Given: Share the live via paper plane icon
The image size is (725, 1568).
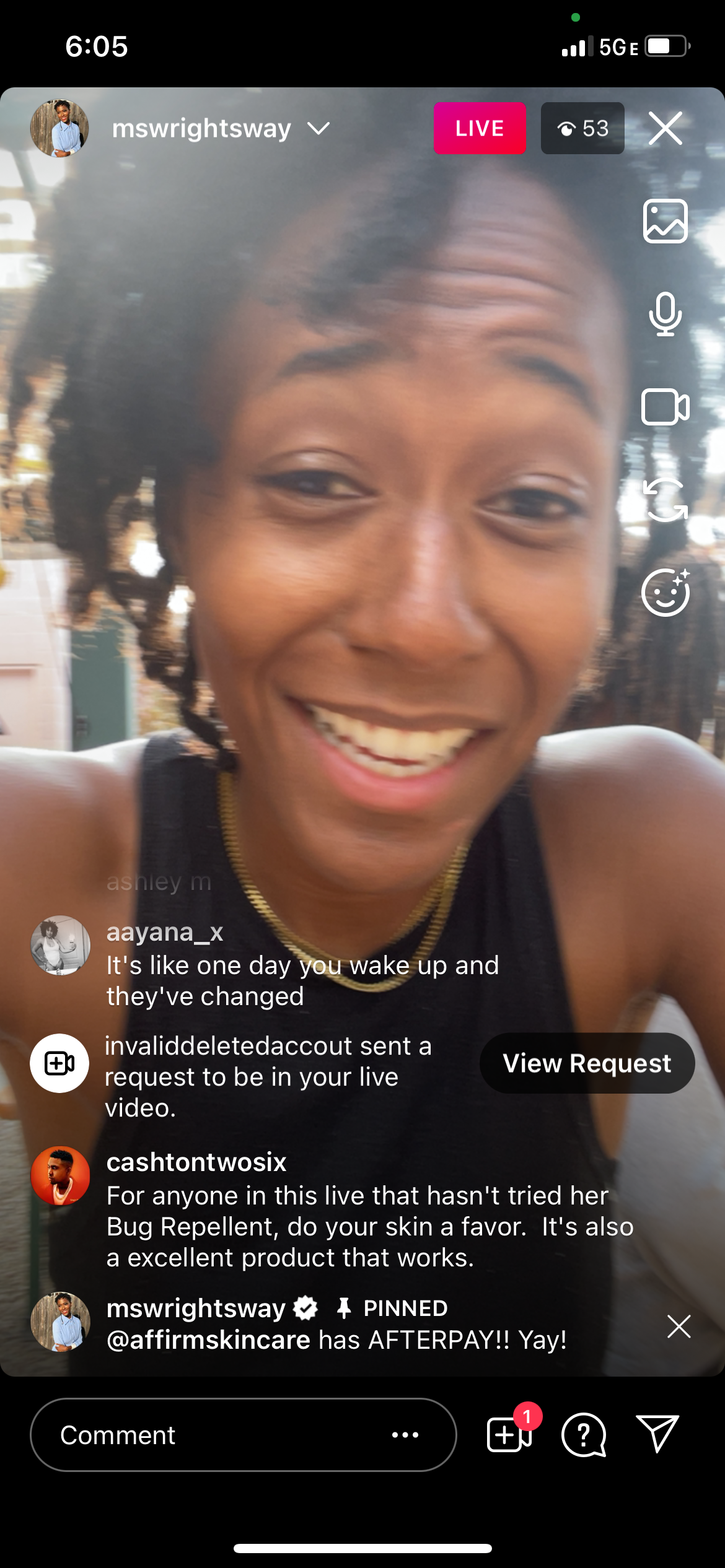Looking at the screenshot, I should (x=657, y=1434).
